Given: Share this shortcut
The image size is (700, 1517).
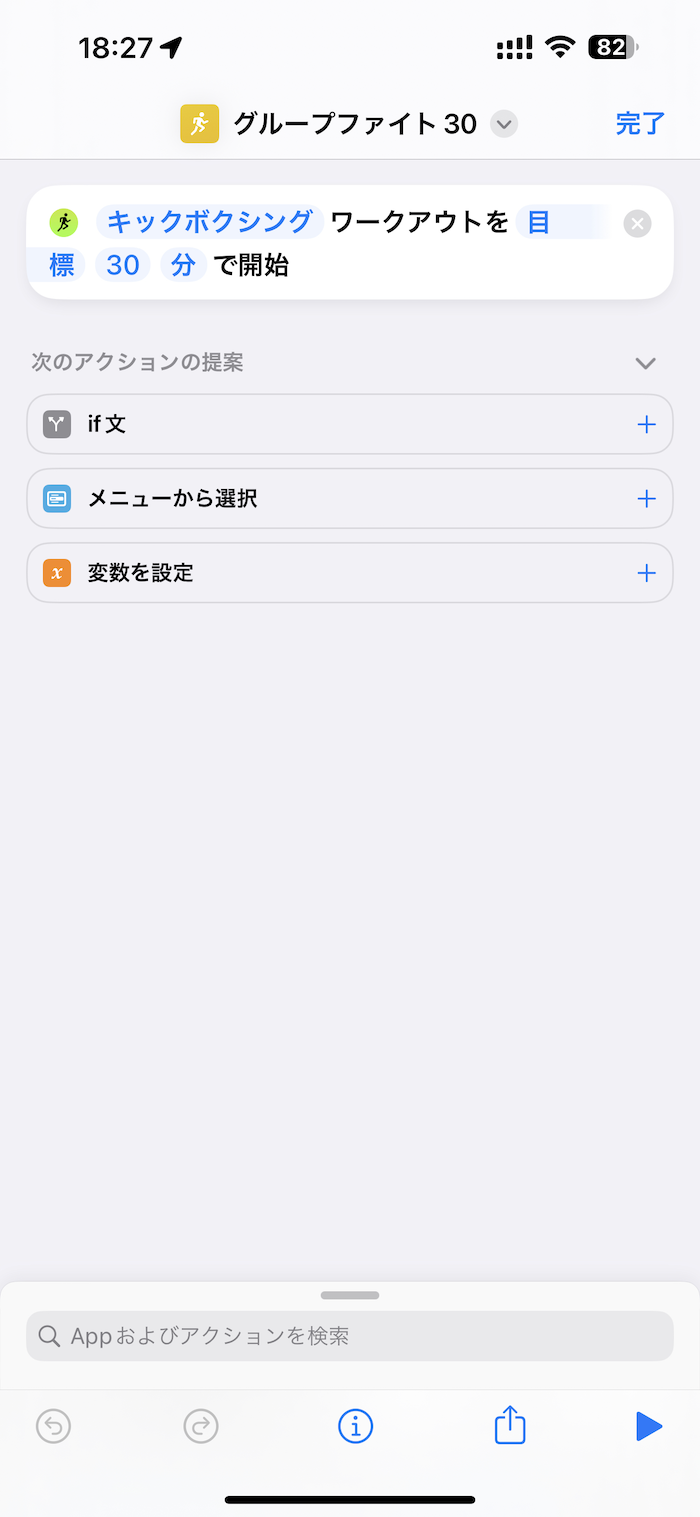Looking at the screenshot, I should [510, 1424].
